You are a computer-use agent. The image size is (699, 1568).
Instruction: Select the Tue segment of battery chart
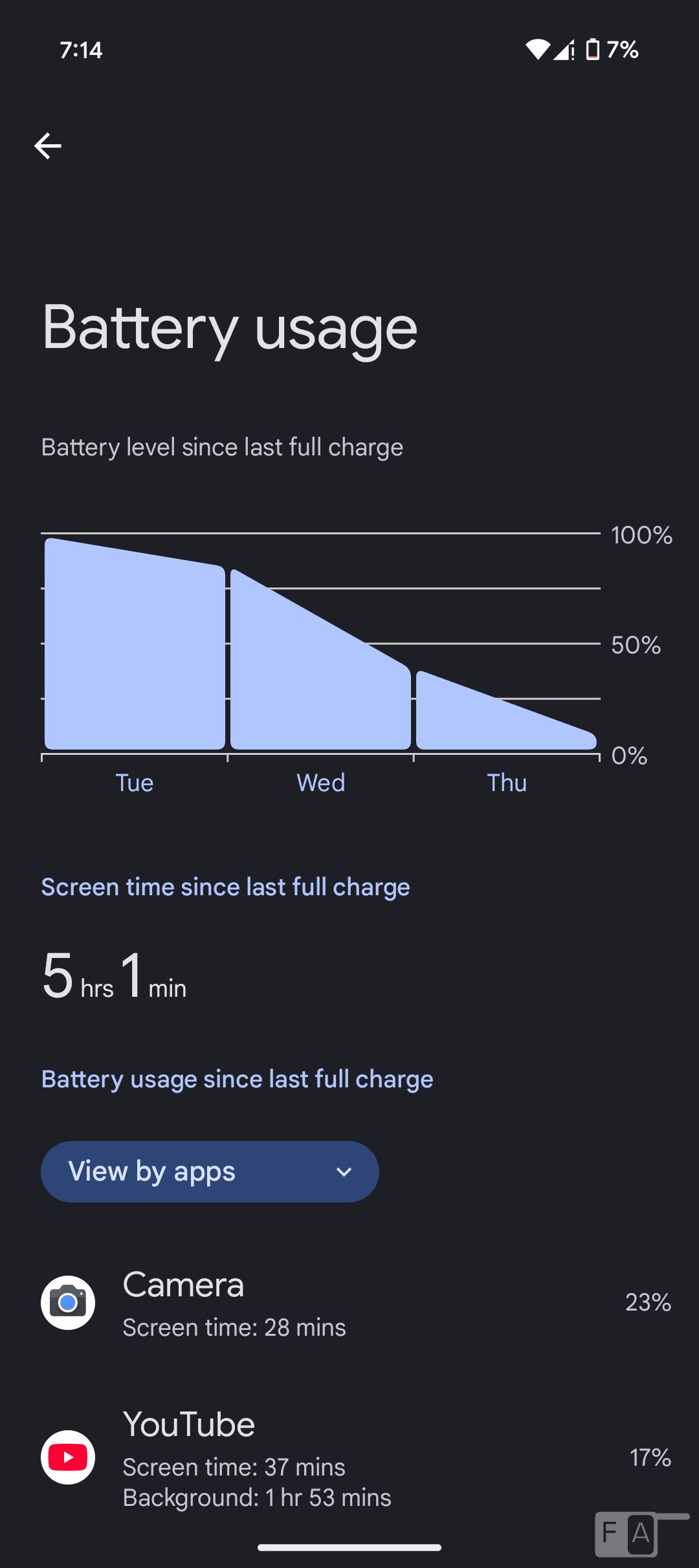coord(135,644)
